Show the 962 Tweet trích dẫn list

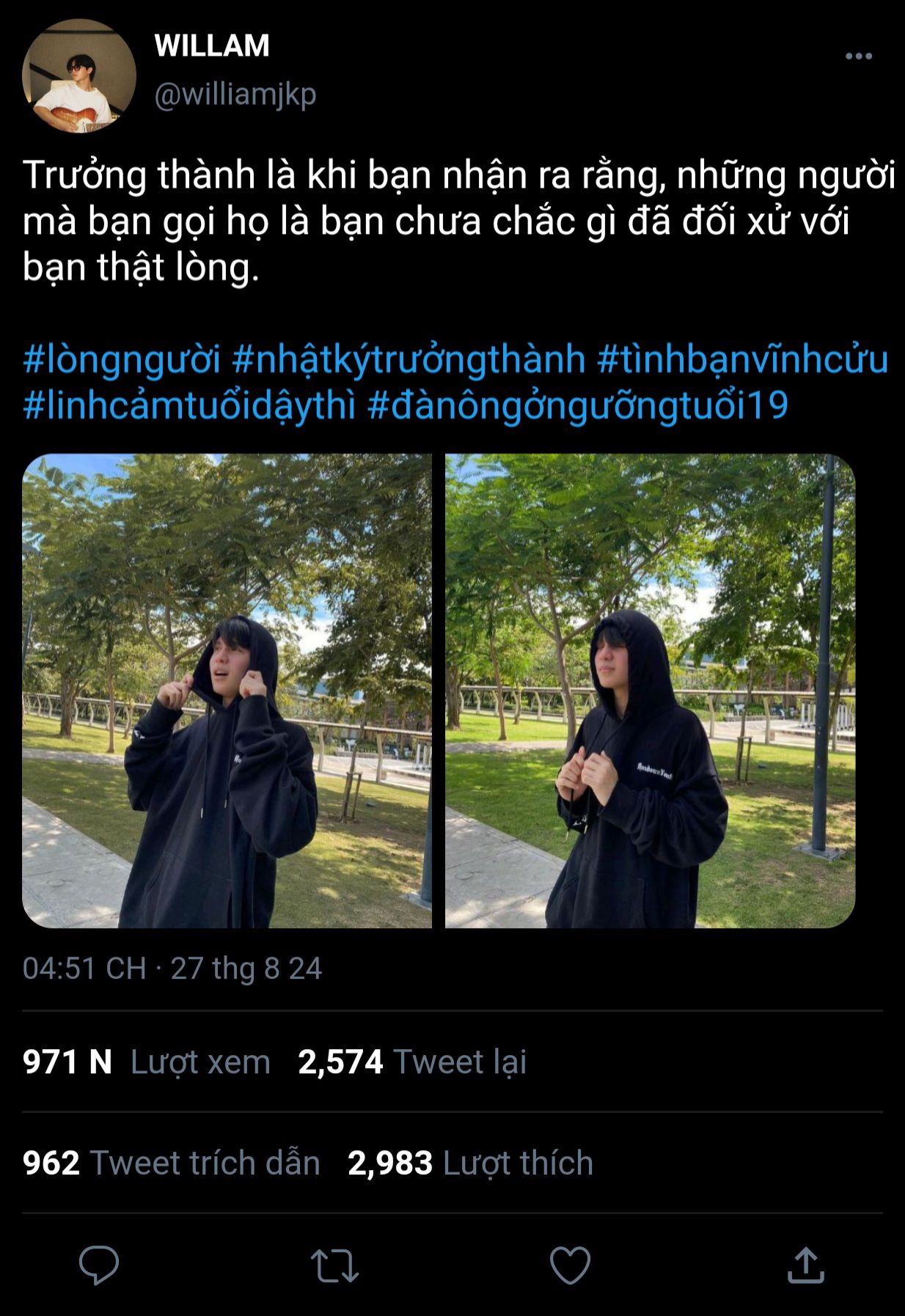click(171, 1163)
